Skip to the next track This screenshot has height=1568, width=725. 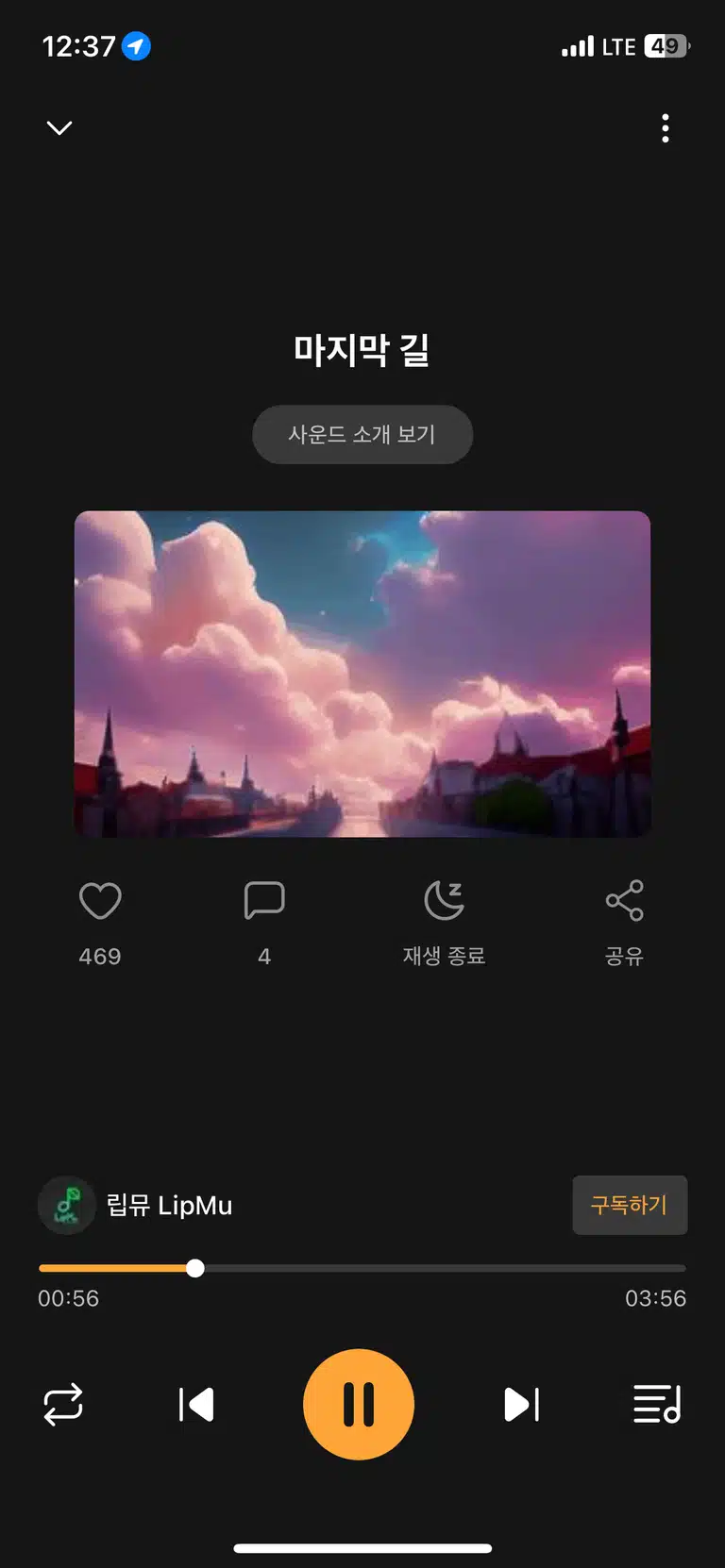pos(521,1405)
